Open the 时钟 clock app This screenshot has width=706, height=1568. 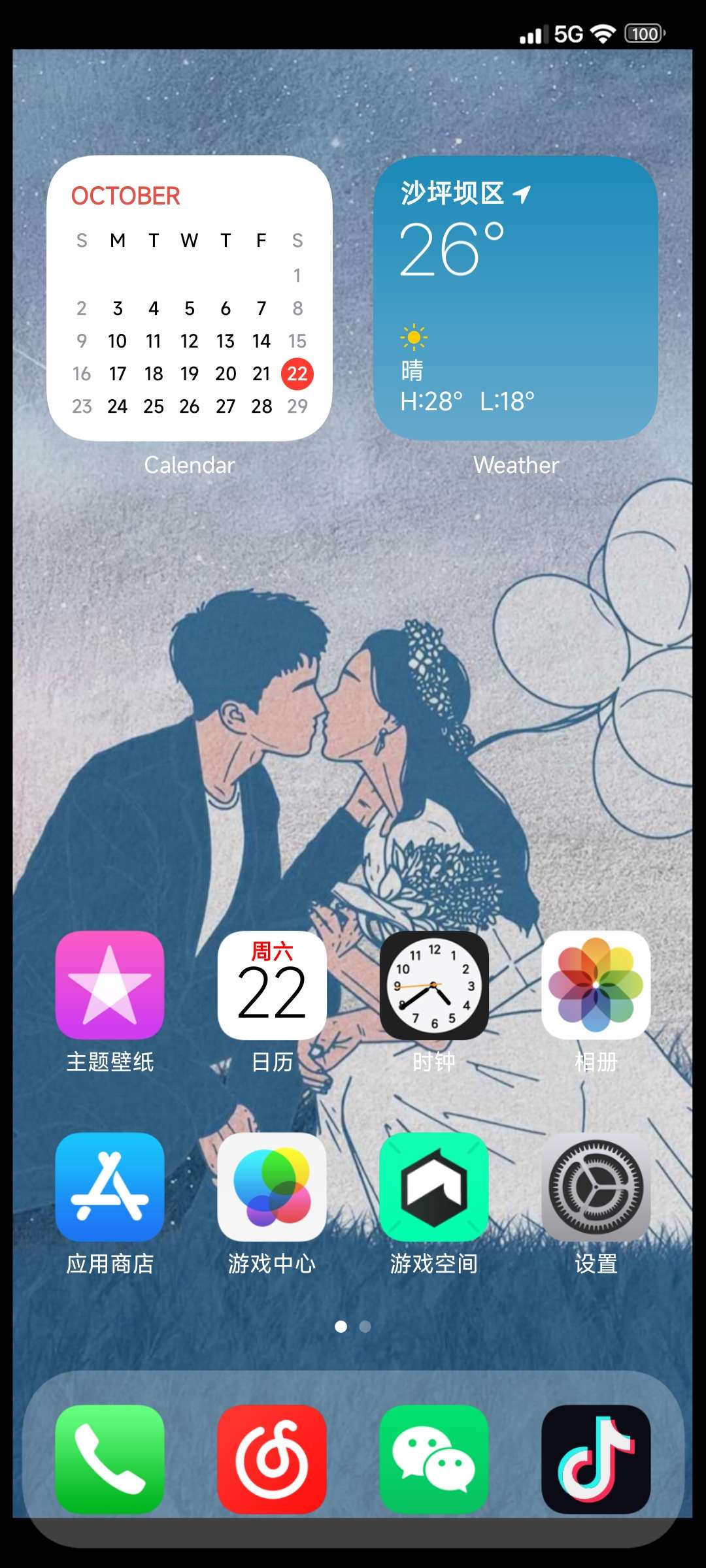click(434, 985)
